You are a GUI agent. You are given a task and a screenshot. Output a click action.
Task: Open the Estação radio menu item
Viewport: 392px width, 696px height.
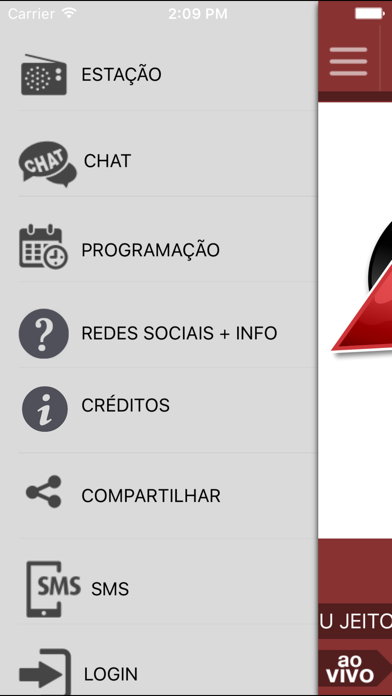point(159,75)
